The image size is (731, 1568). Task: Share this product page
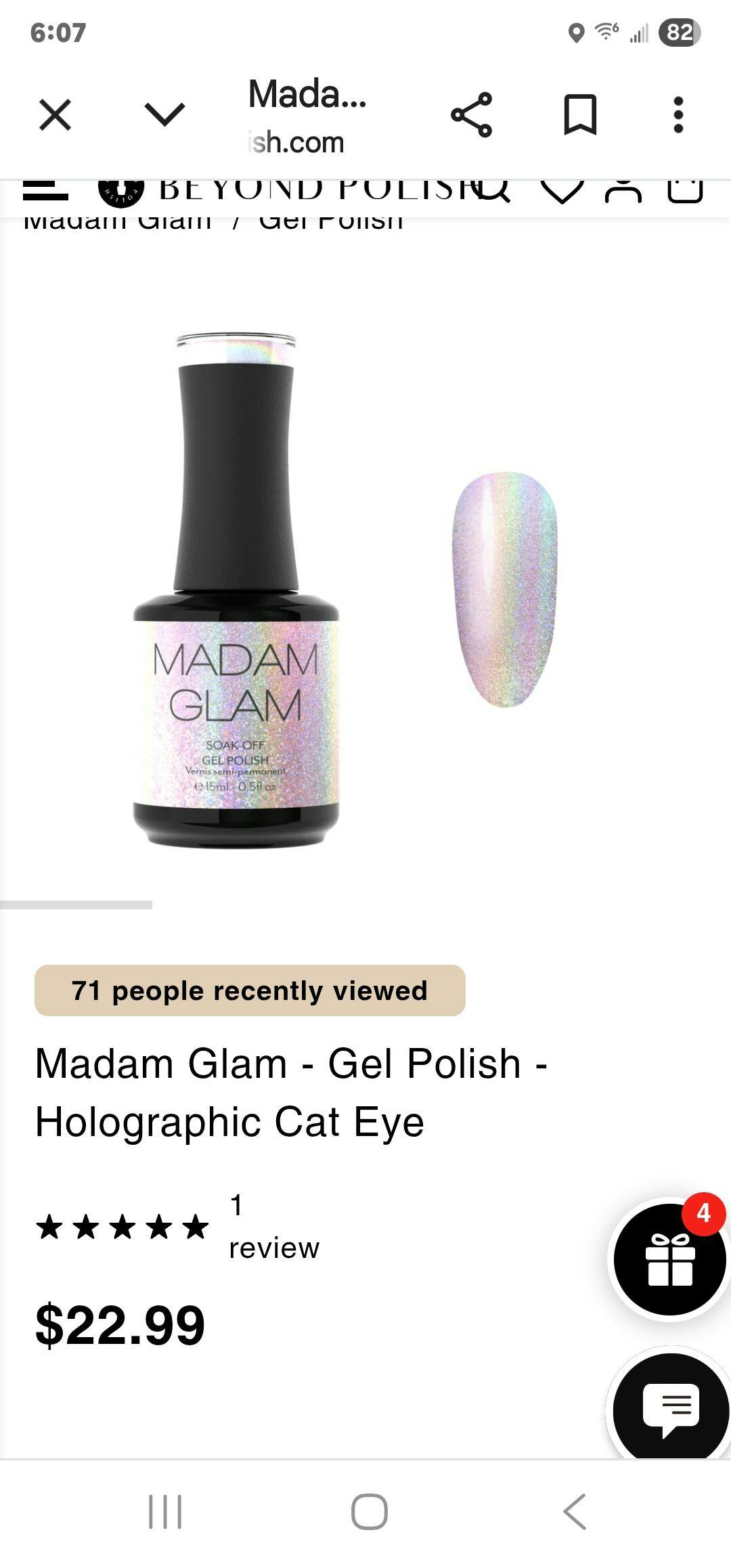[472, 114]
